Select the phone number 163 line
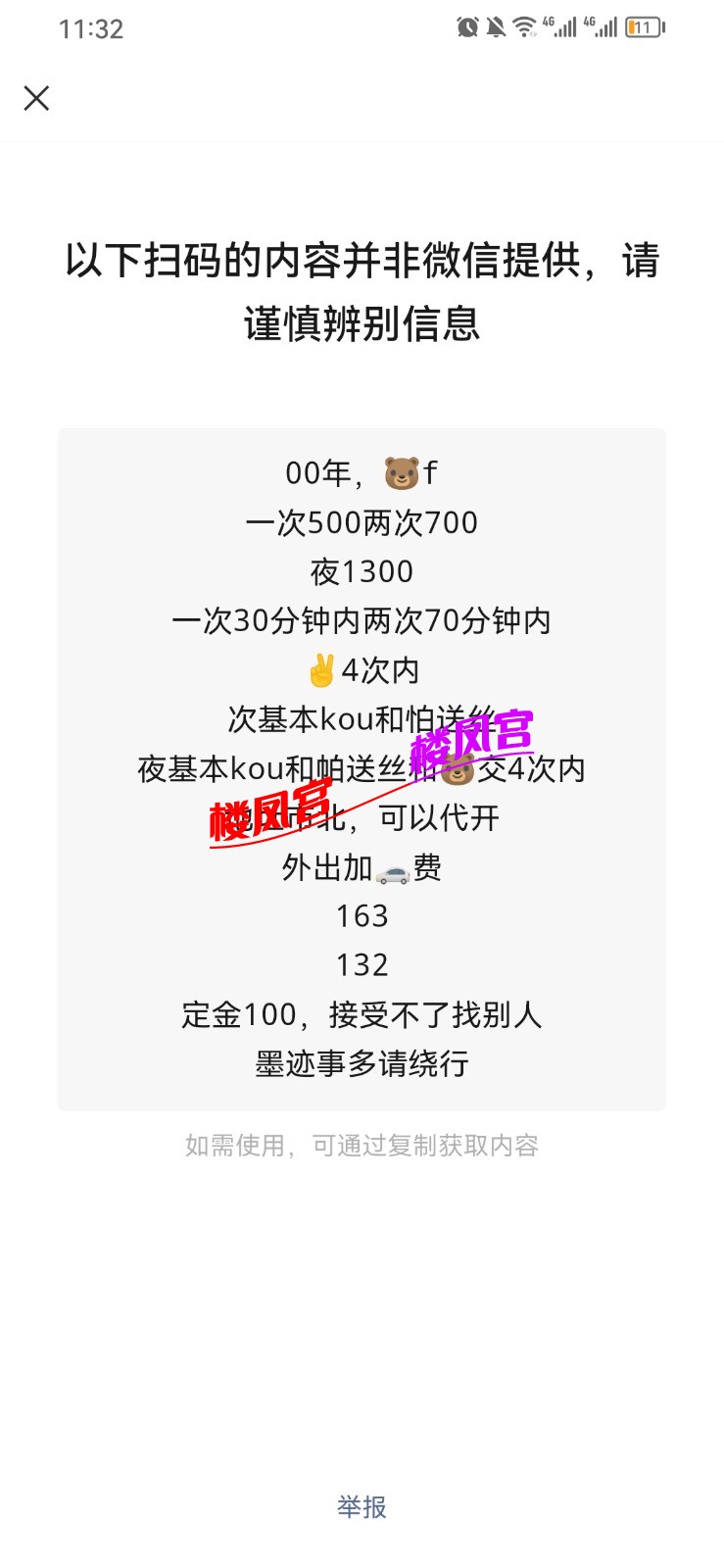 [362, 916]
